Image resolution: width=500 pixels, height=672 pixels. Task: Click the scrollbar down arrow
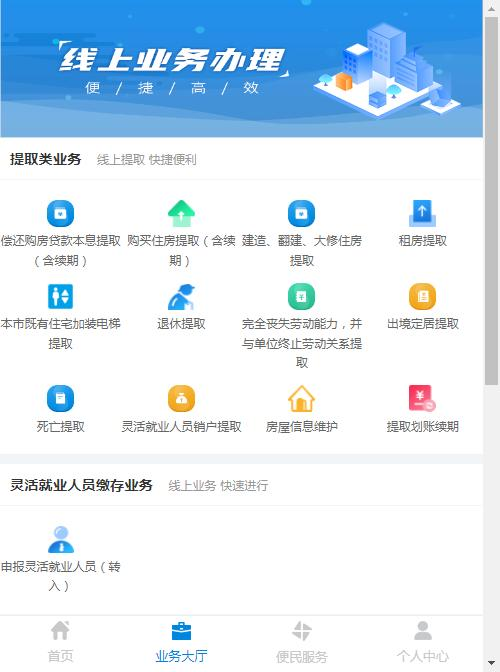491,663
